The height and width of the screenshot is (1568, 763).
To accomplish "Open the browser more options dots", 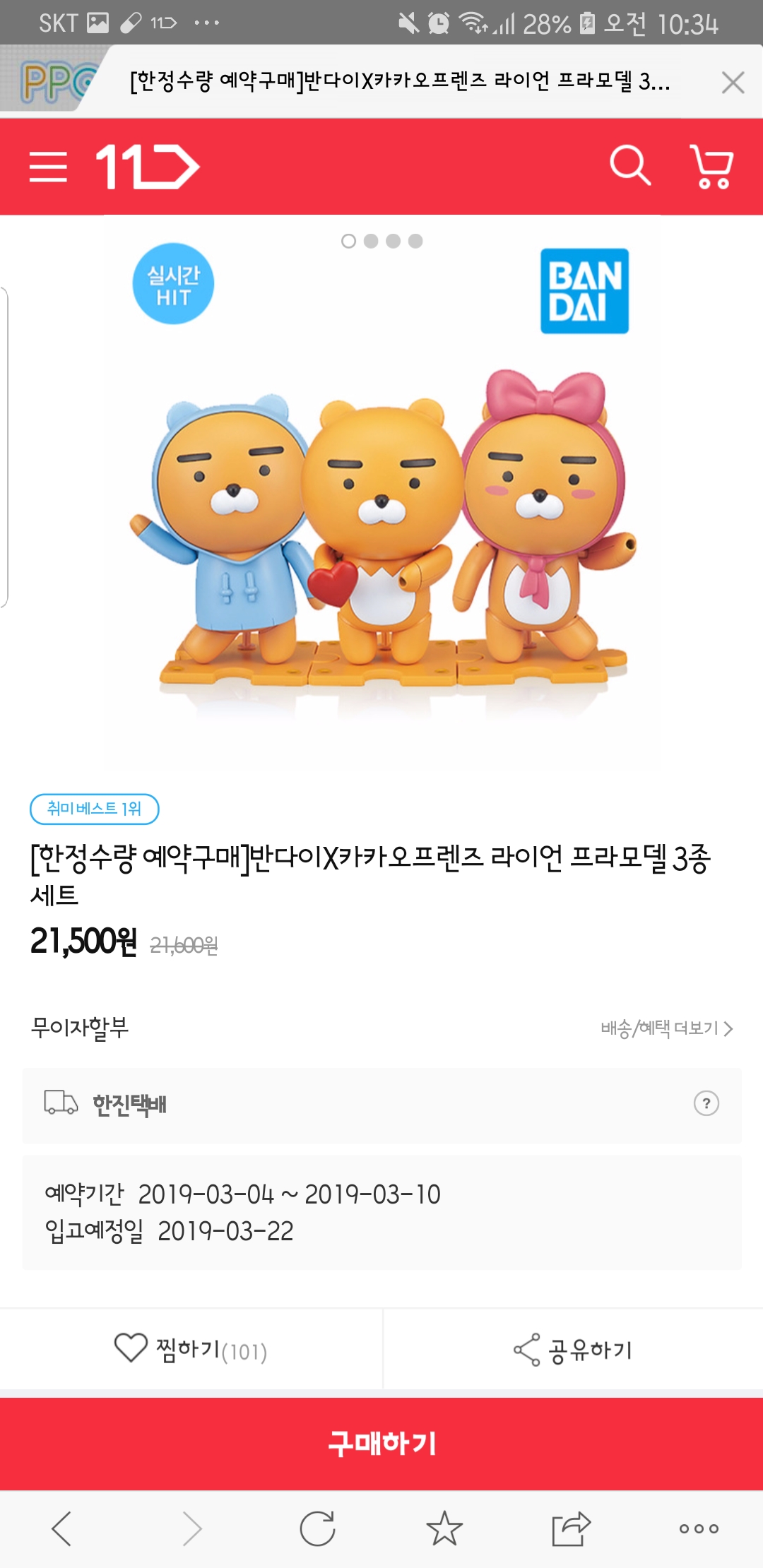I will (x=699, y=1528).
